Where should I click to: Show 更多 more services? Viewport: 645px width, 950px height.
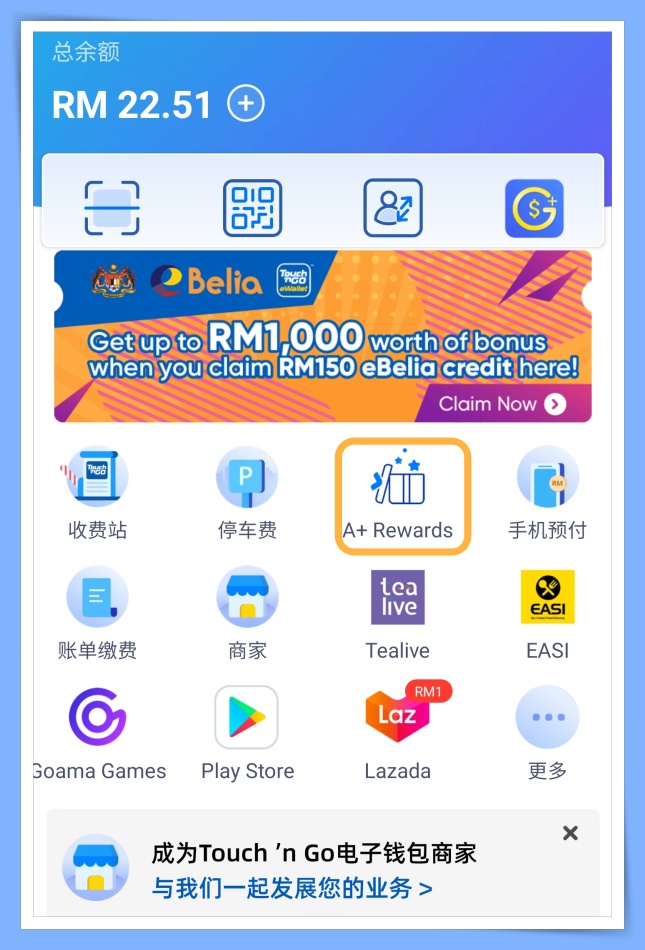(x=547, y=734)
